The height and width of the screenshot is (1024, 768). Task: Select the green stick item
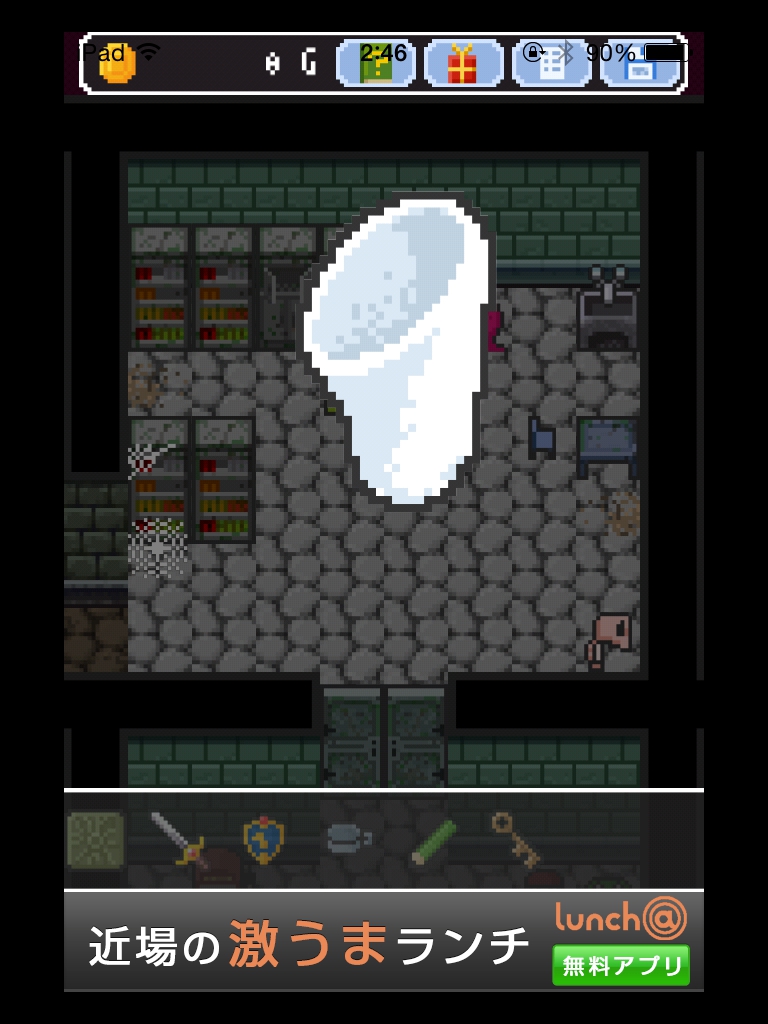point(434,840)
